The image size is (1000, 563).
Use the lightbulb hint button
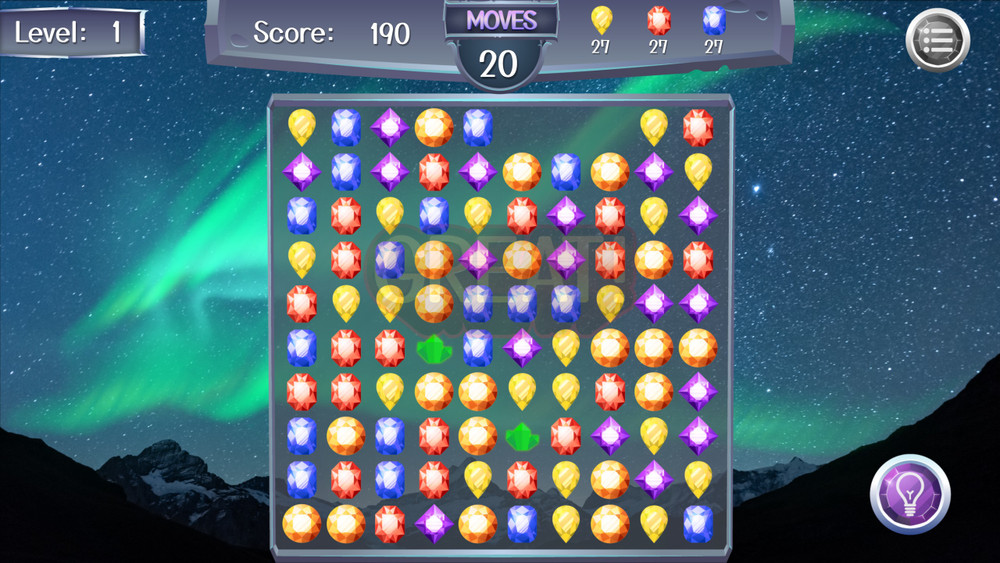coord(909,494)
